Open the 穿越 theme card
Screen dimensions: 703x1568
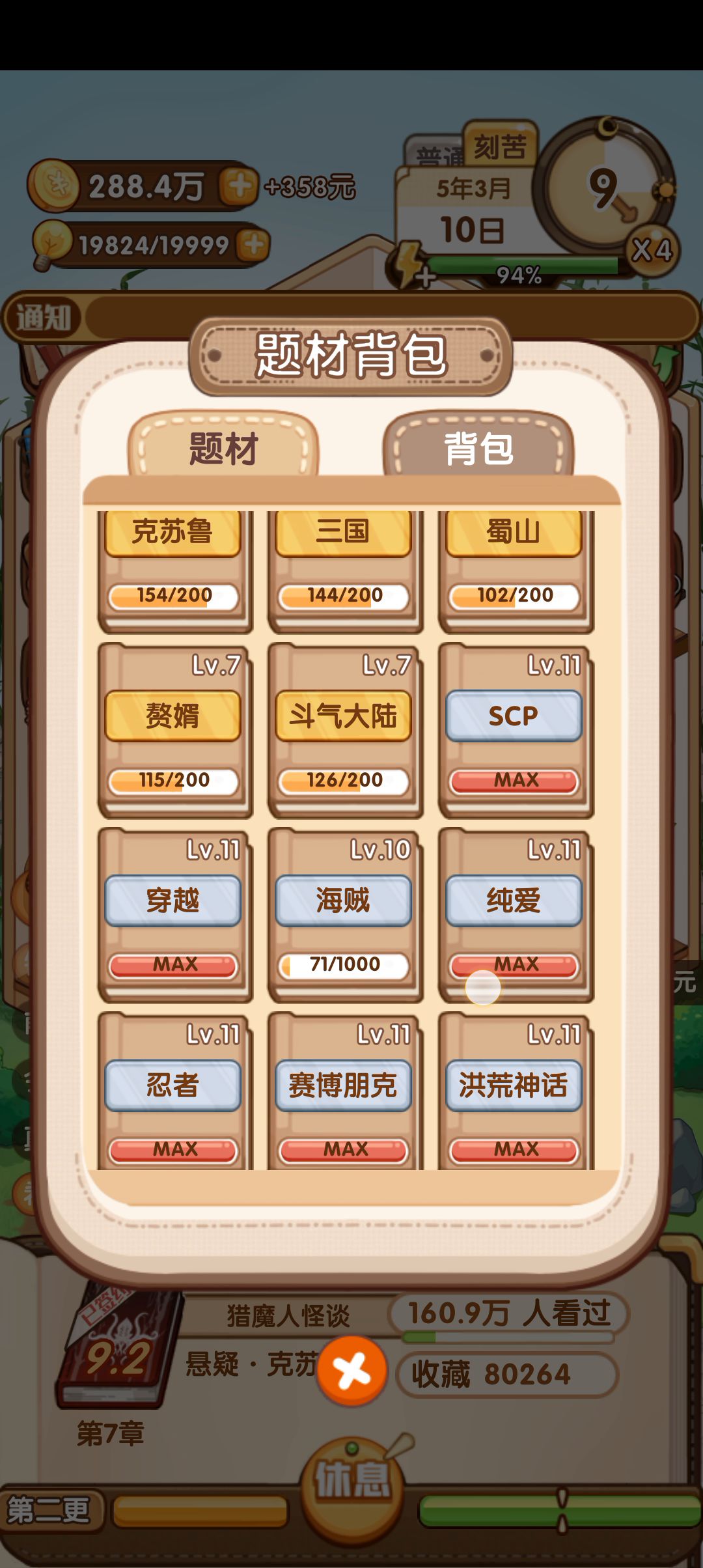173,915
